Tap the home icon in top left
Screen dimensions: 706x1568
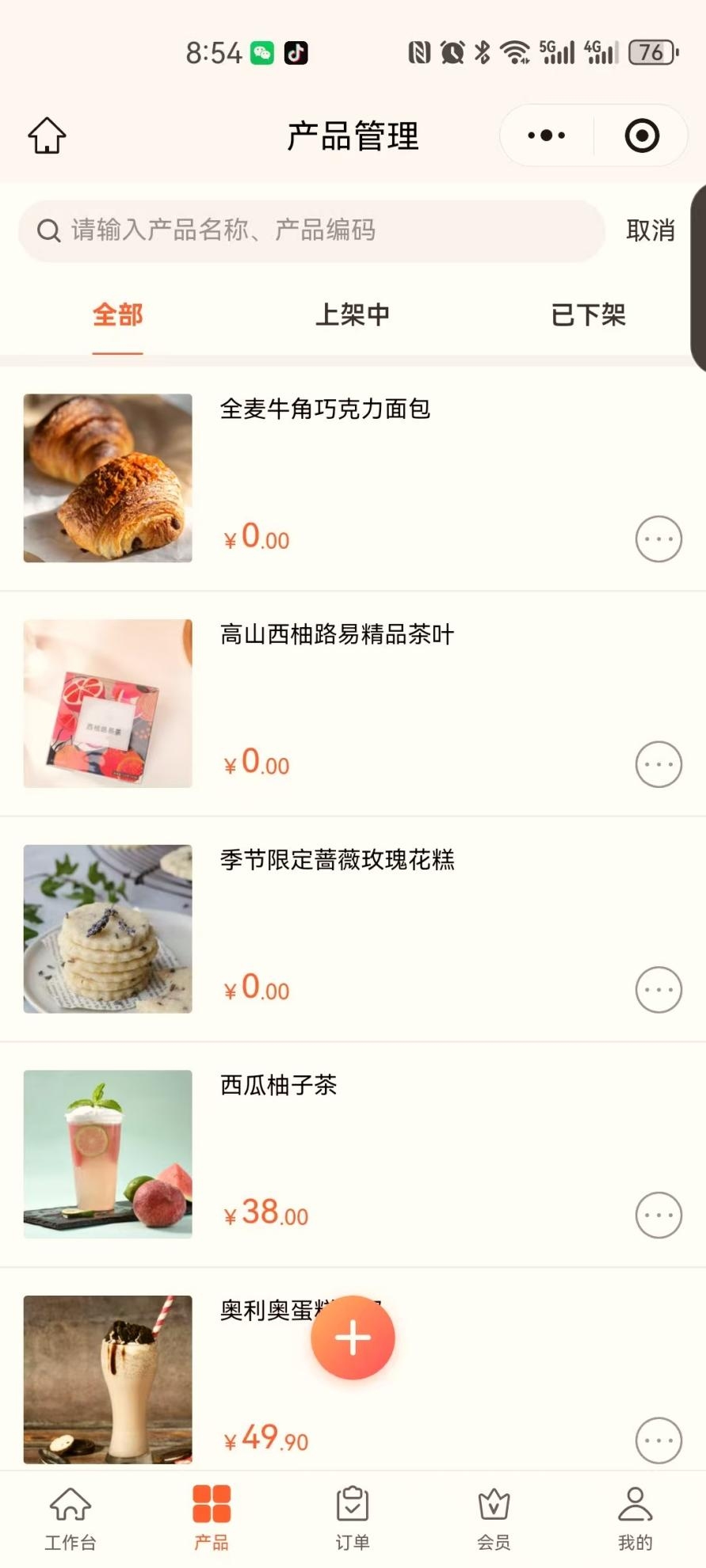(x=46, y=135)
